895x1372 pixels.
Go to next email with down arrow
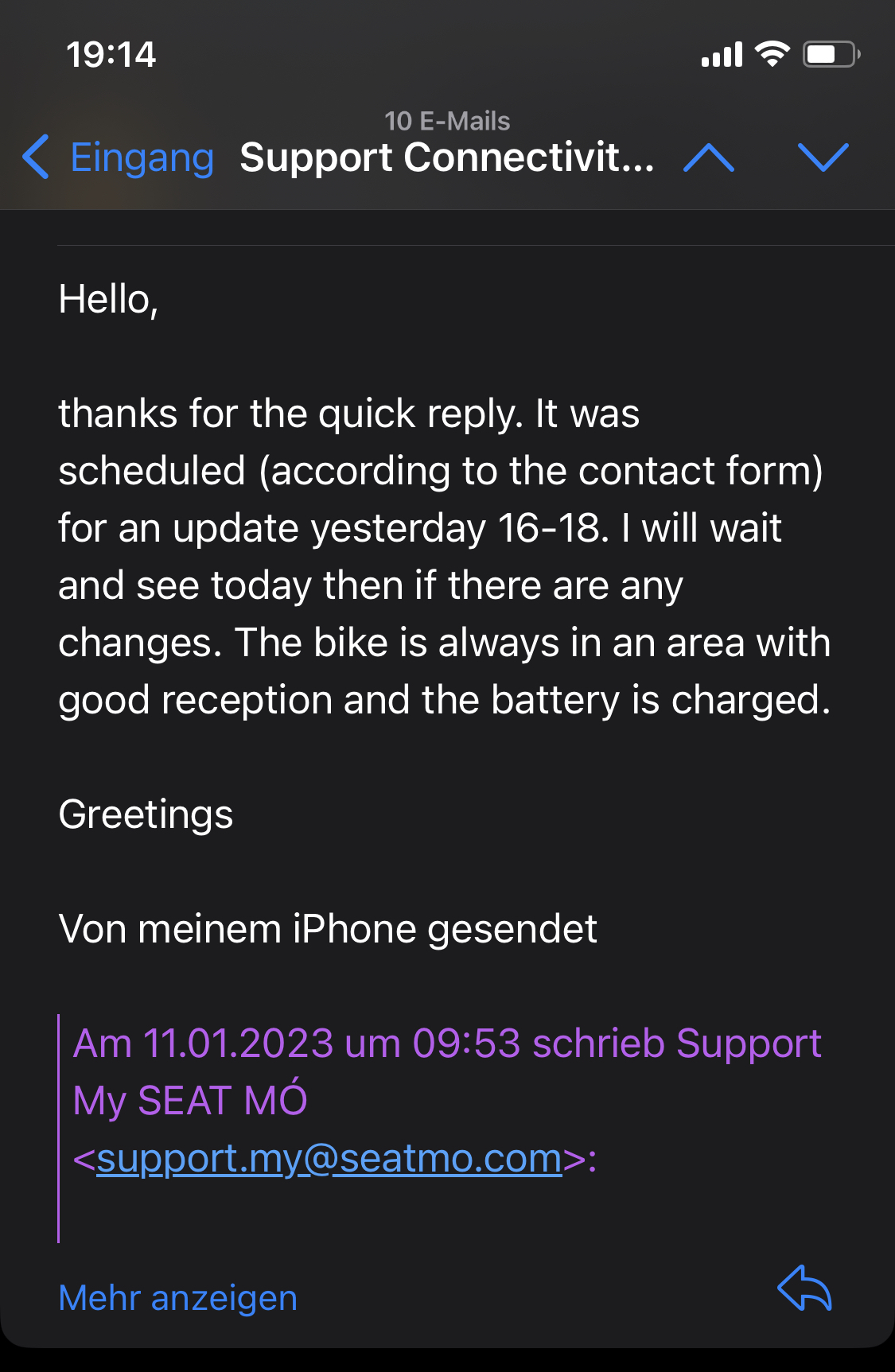[823, 157]
